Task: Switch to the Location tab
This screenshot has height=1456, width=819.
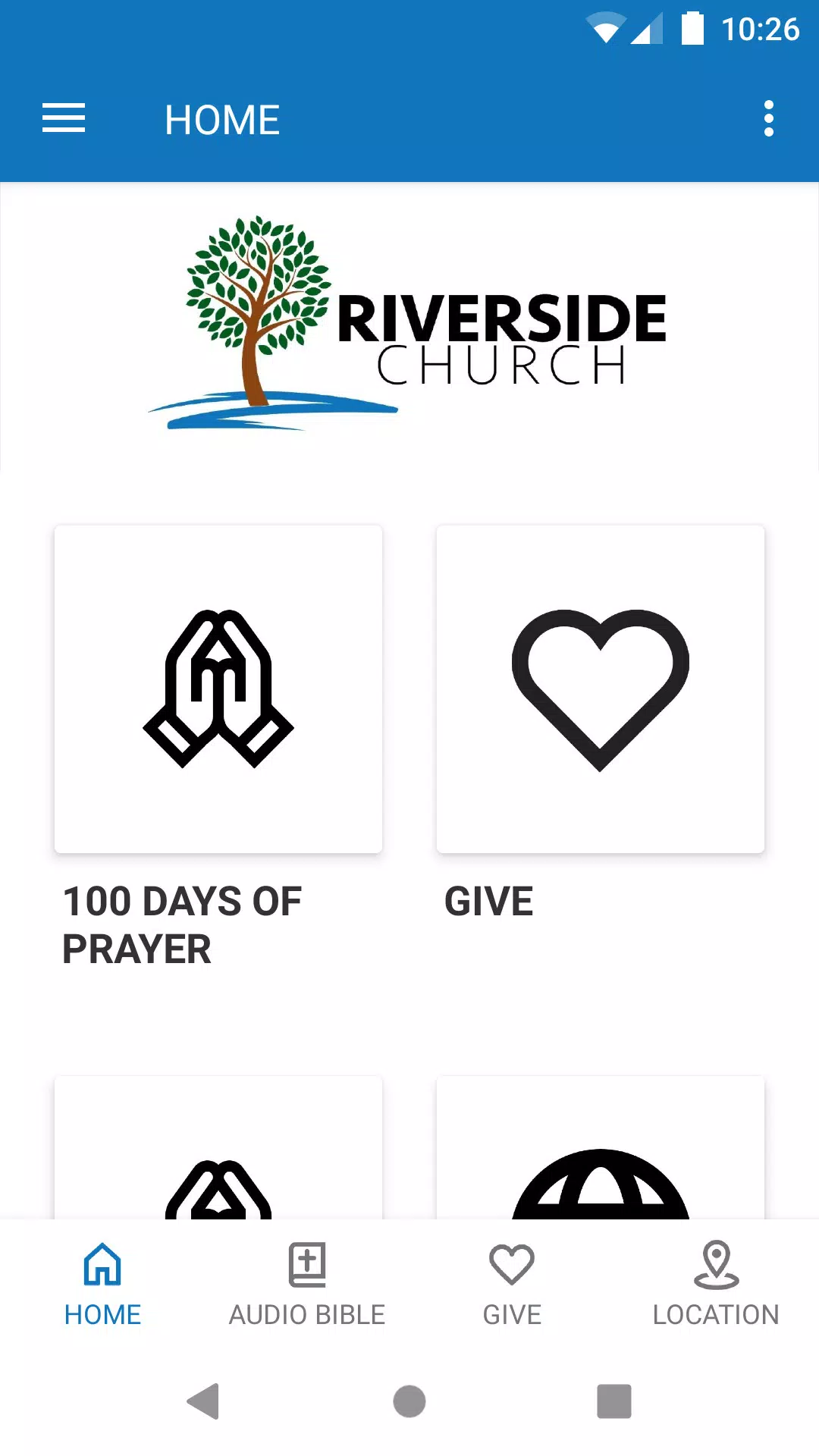Action: (x=716, y=1283)
